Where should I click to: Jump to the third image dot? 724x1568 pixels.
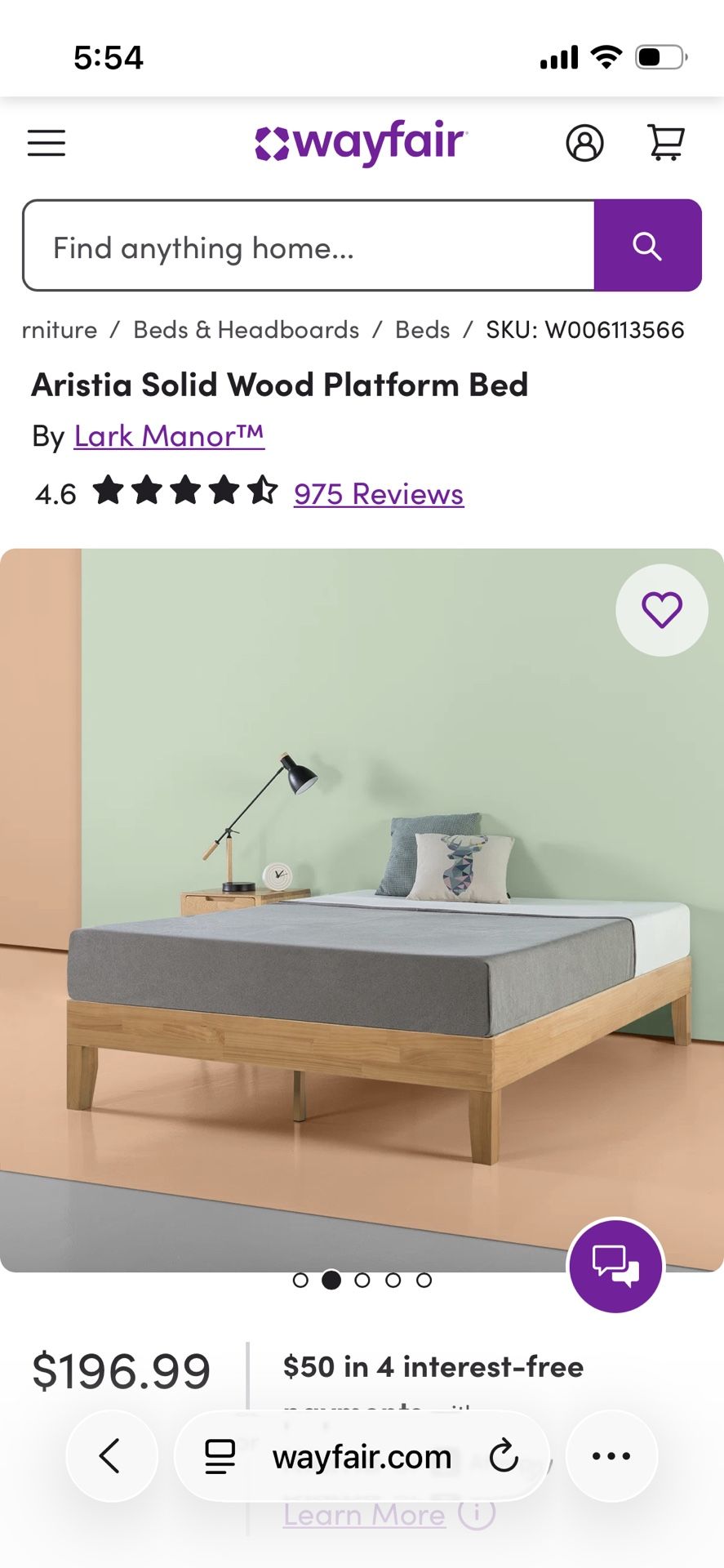362,1280
